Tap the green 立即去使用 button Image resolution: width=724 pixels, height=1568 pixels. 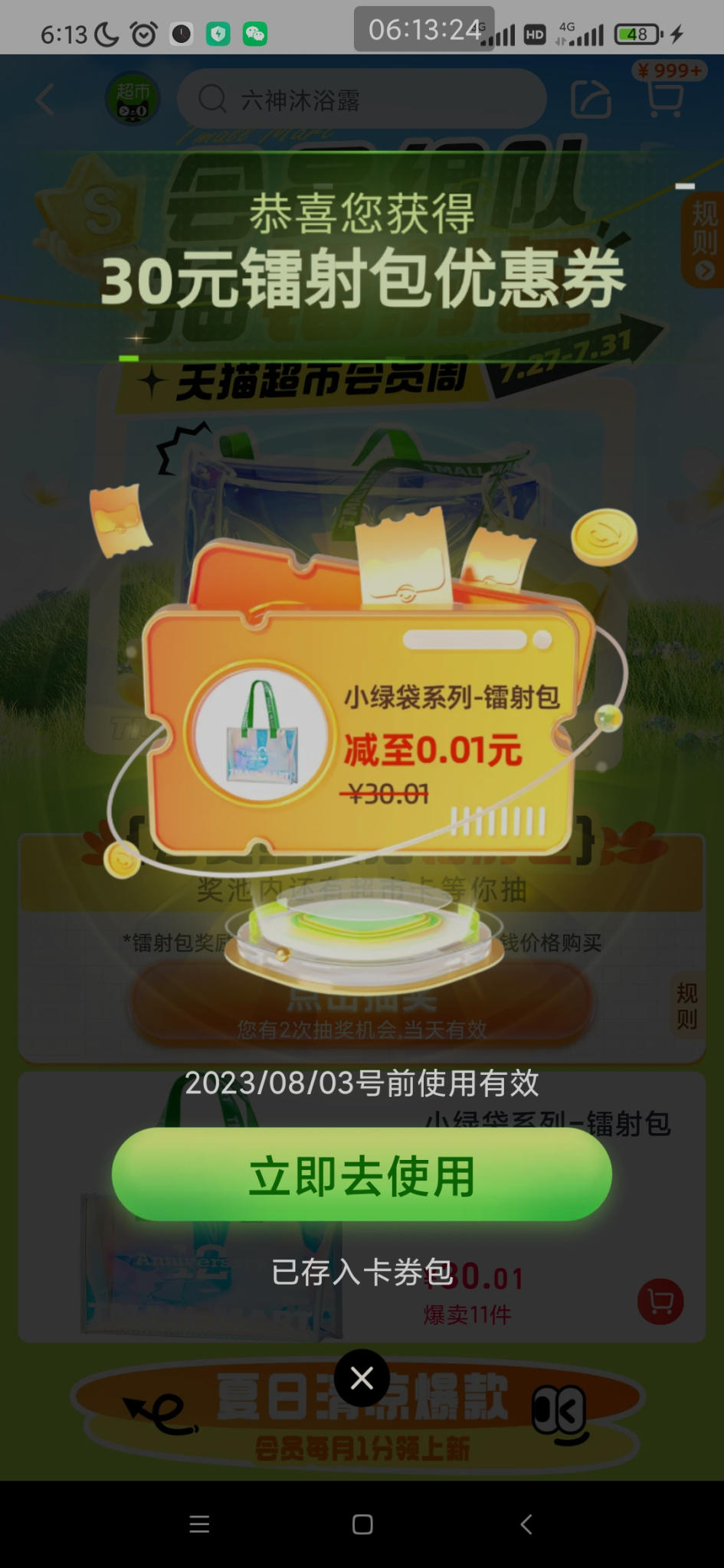[x=362, y=1174]
